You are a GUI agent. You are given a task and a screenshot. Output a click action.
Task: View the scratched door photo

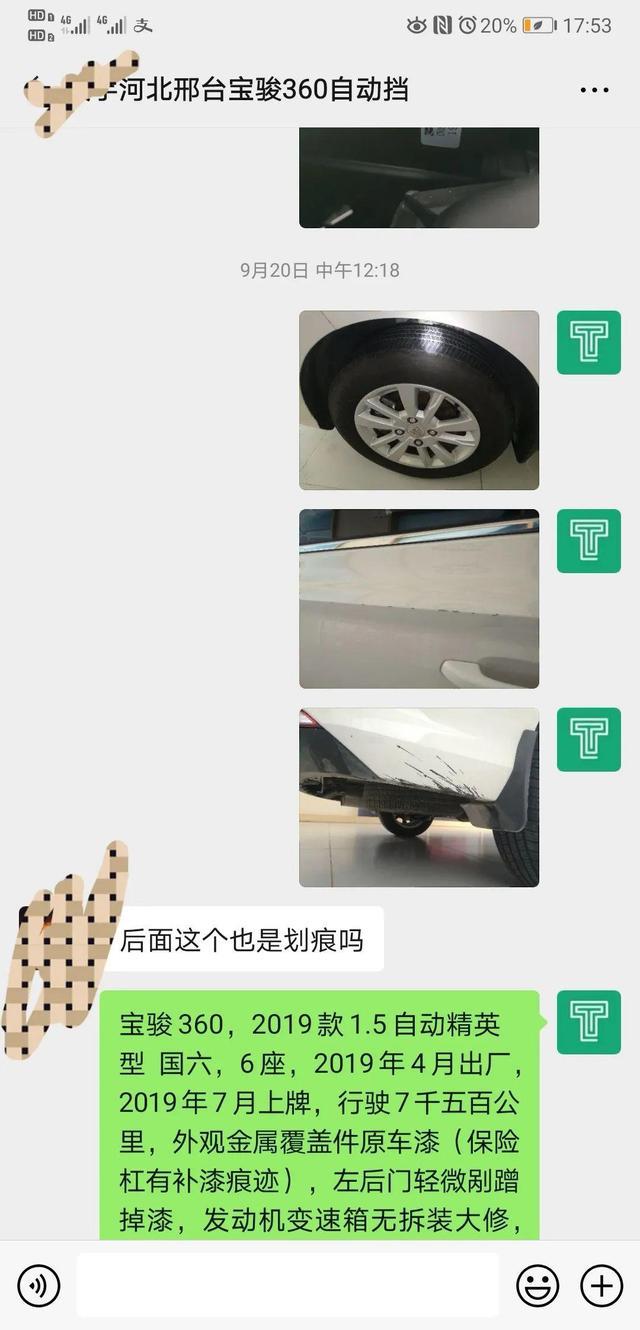click(x=419, y=599)
